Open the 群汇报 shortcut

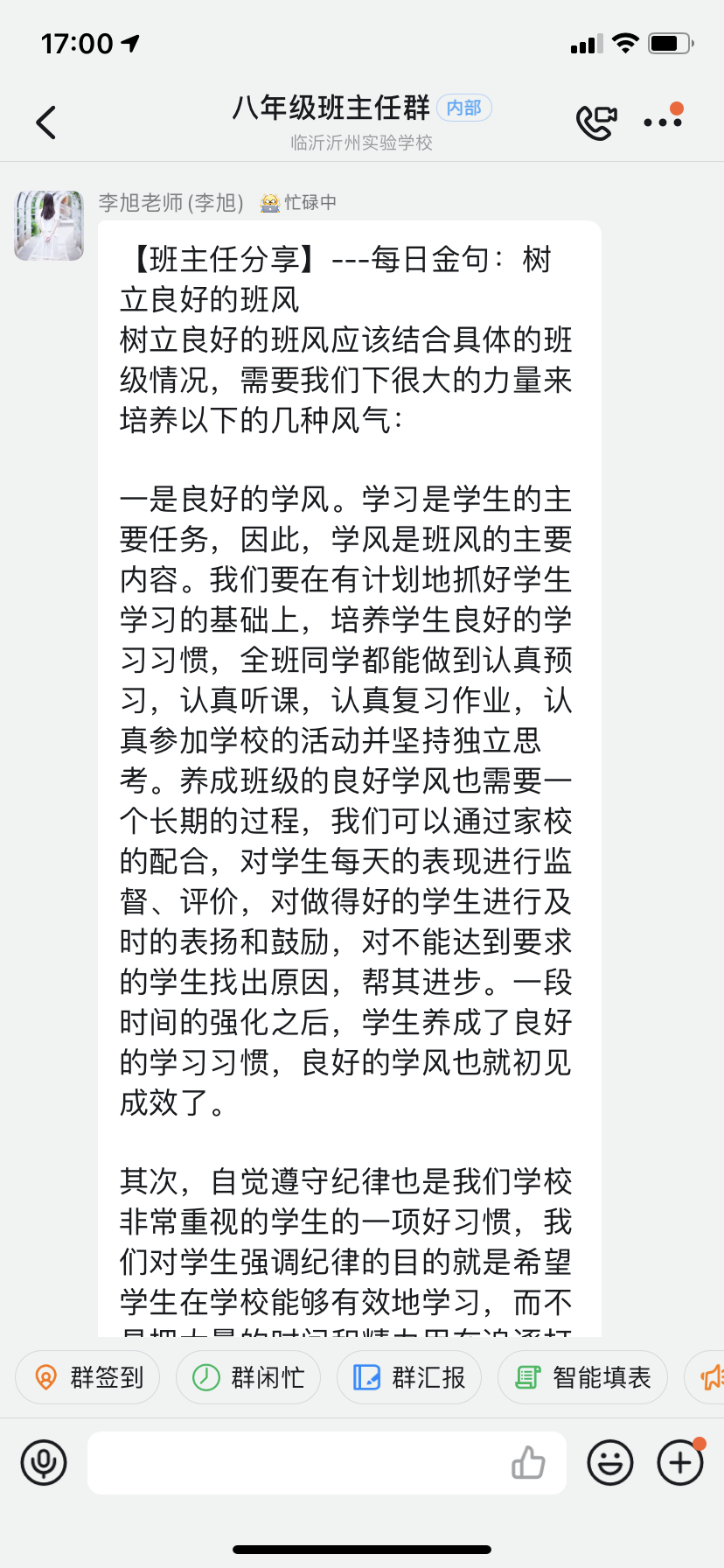[x=409, y=1377]
